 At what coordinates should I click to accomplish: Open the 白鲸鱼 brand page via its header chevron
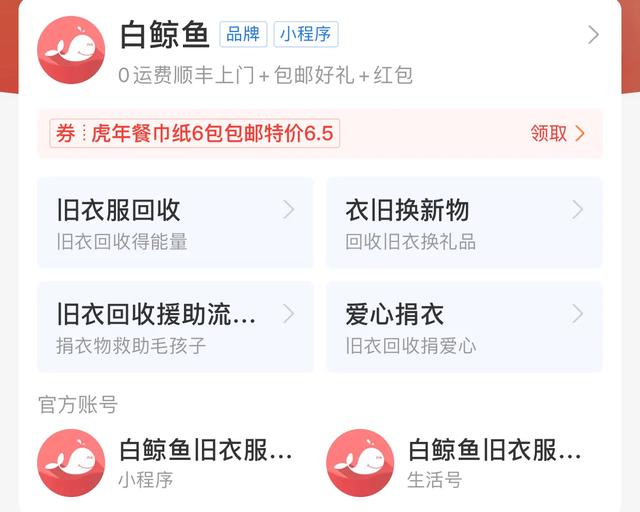coord(593,35)
